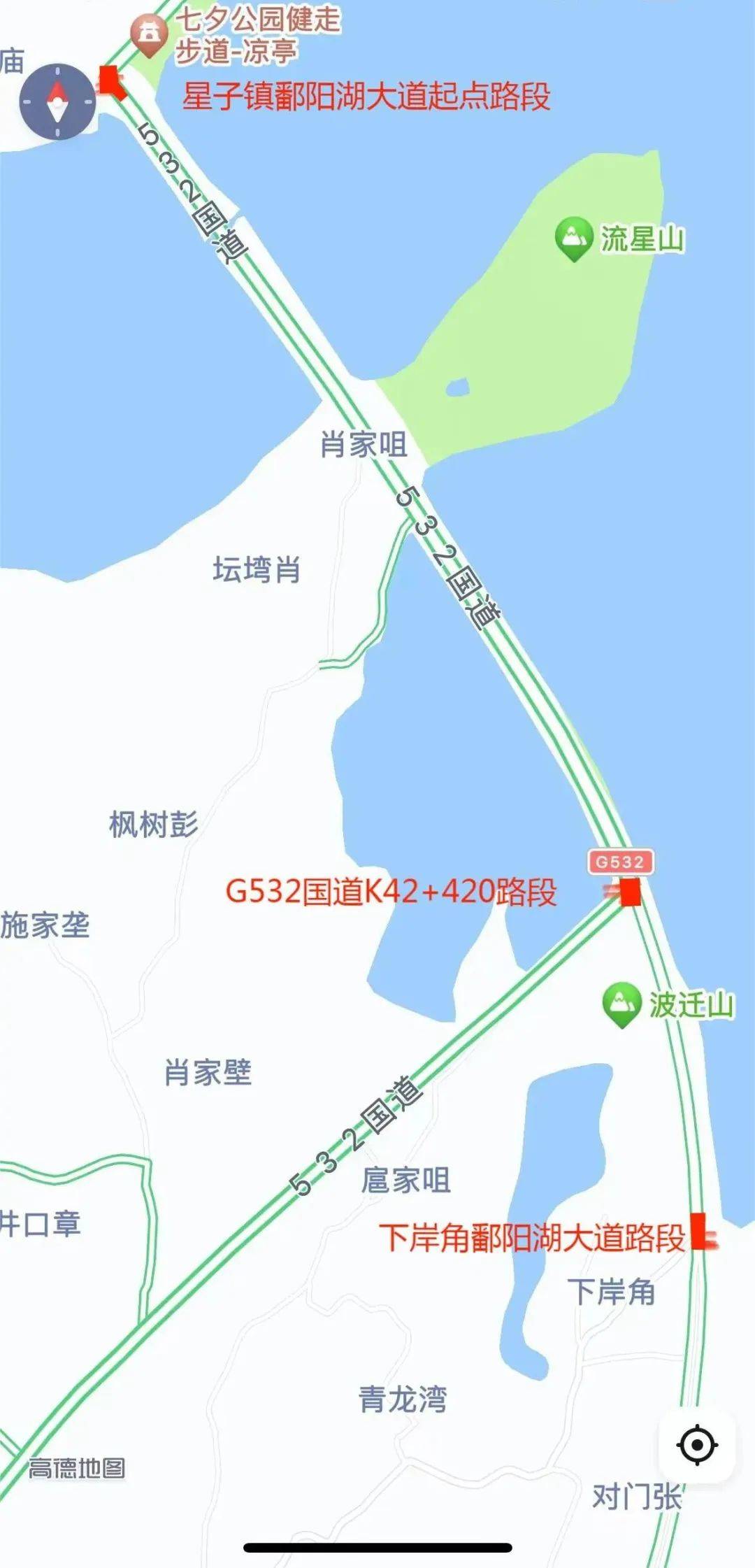Select the 波迁山 mountain marker icon
The width and height of the screenshot is (755, 1568).
621,1002
